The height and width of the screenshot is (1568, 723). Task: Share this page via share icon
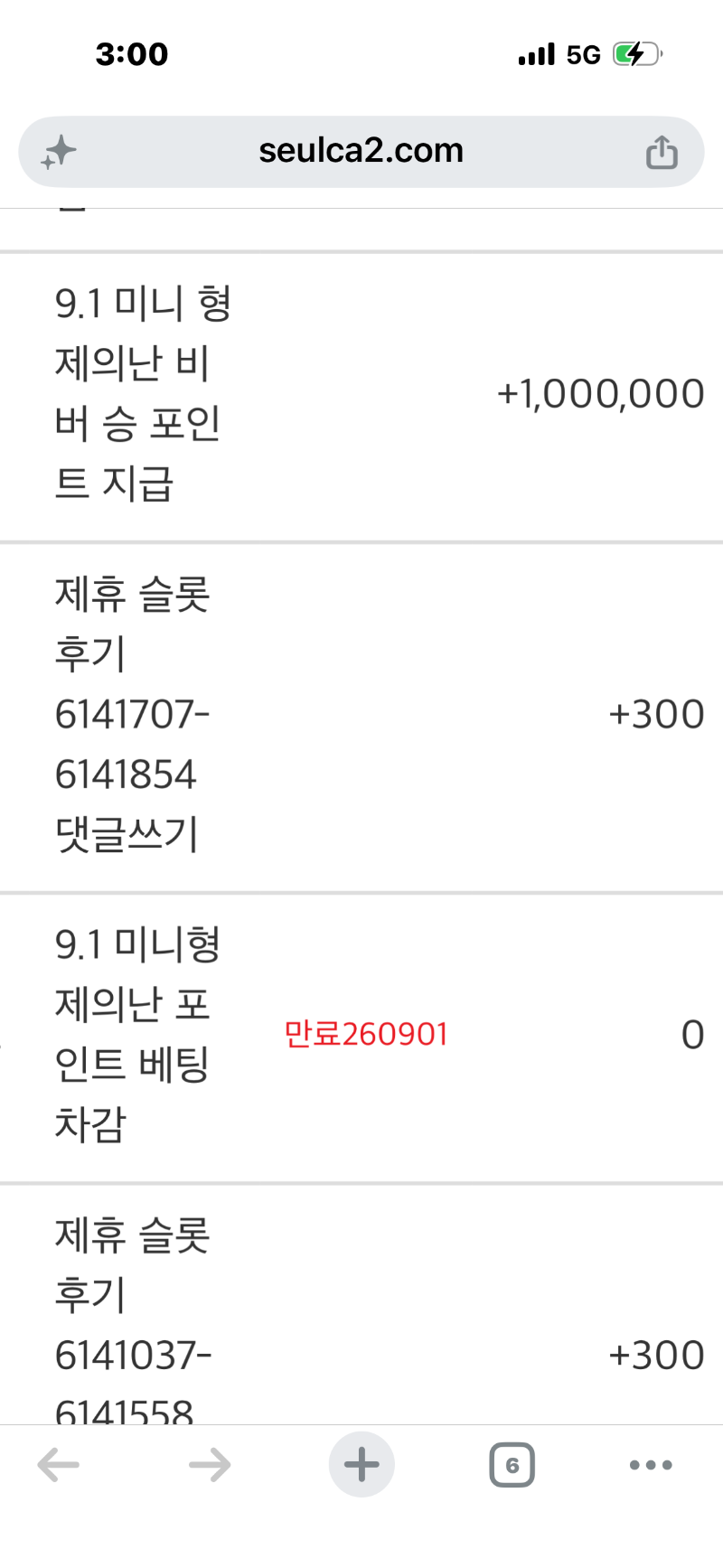(662, 152)
